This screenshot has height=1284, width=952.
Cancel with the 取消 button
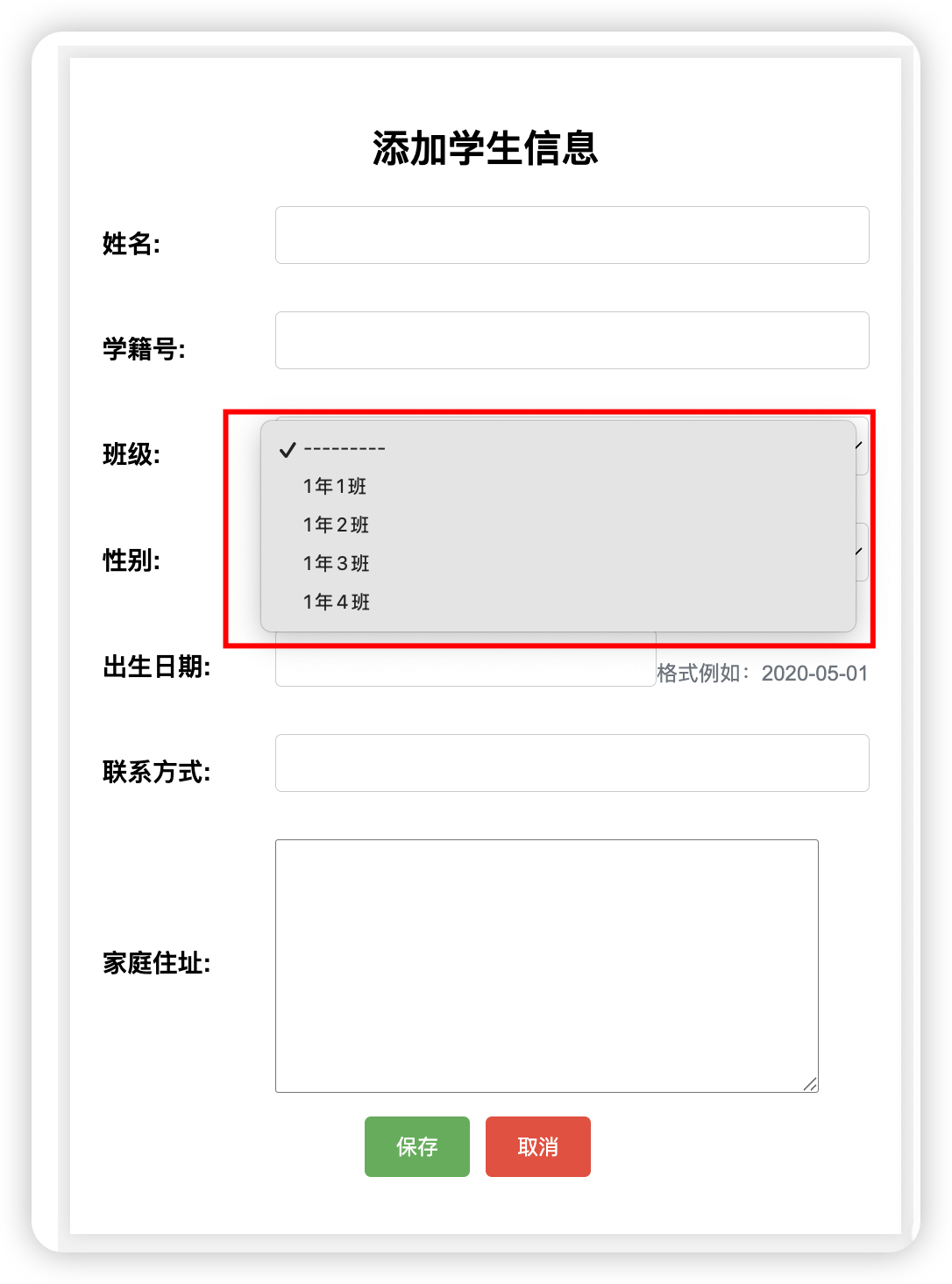click(537, 1146)
